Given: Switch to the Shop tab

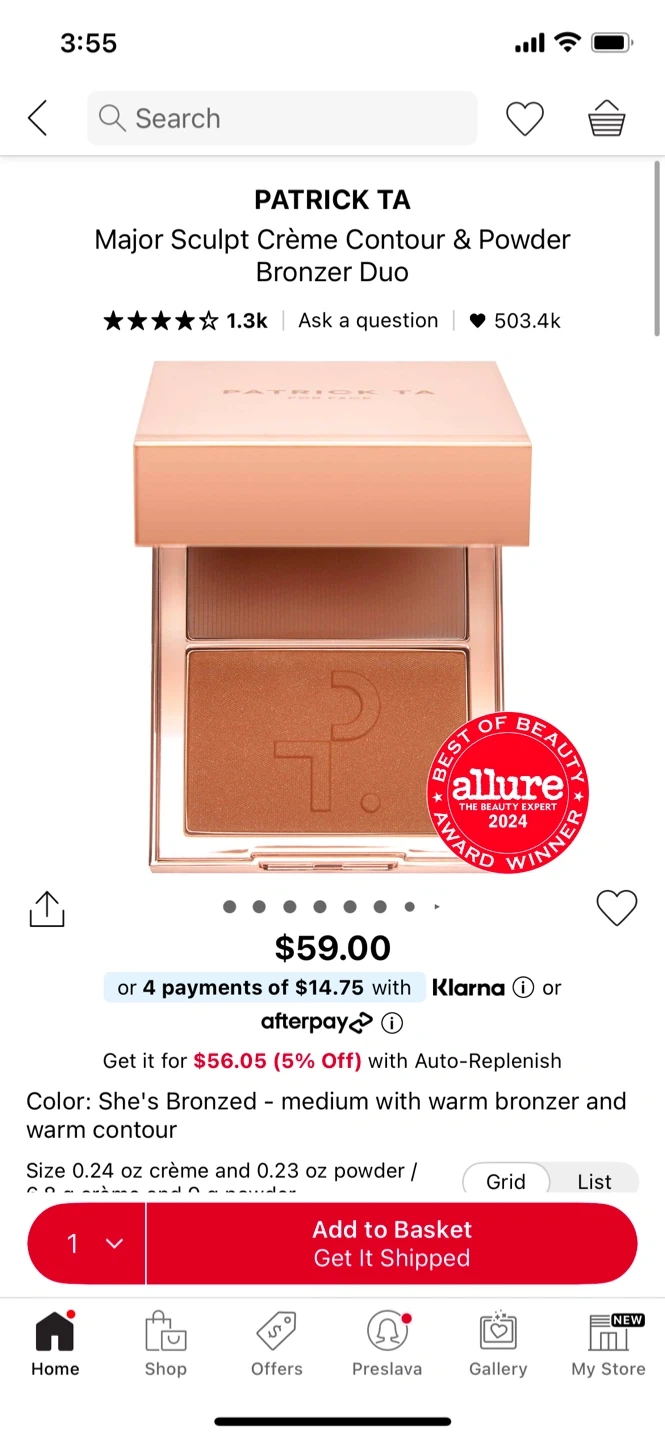Looking at the screenshot, I should click(x=165, y=1344).
